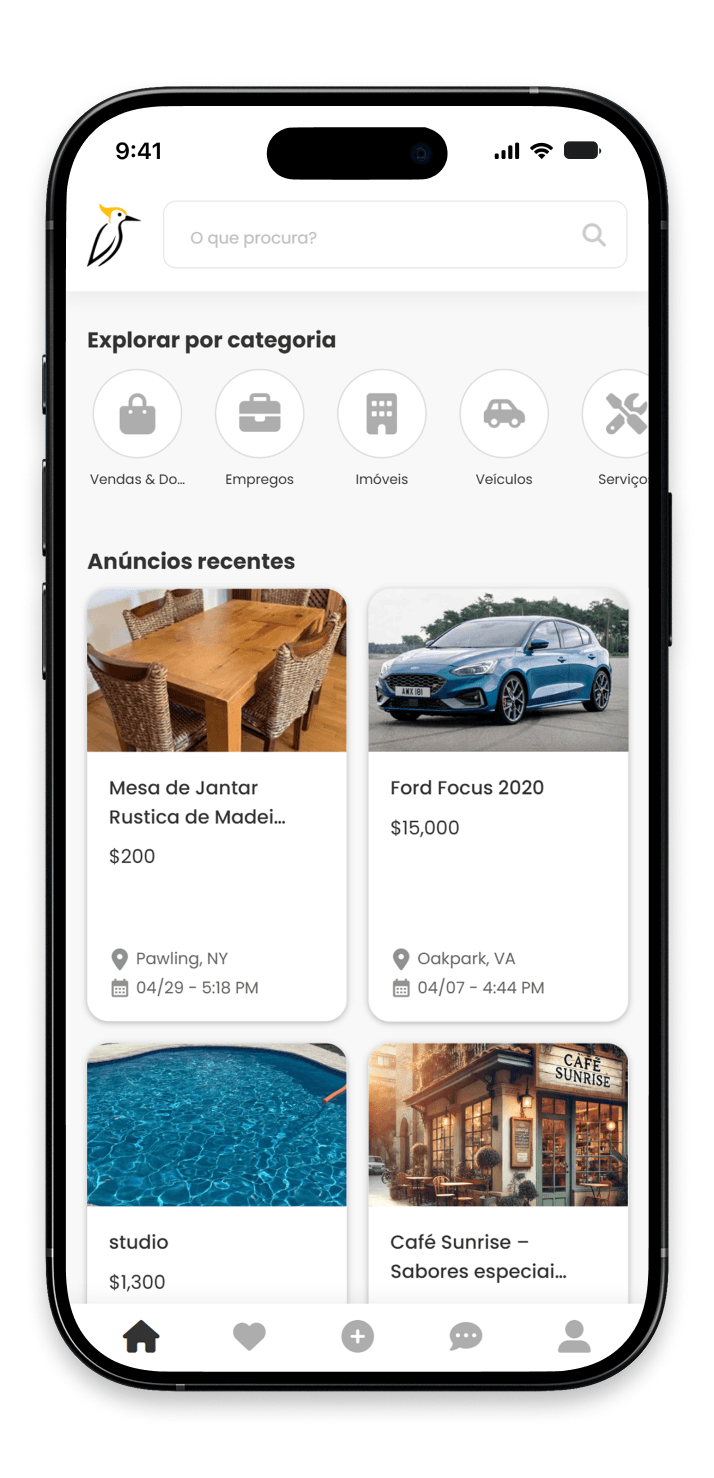Switch to the favorites heart tab
The height and width of the screenshot is (1478, 714).
point(249,1336)
